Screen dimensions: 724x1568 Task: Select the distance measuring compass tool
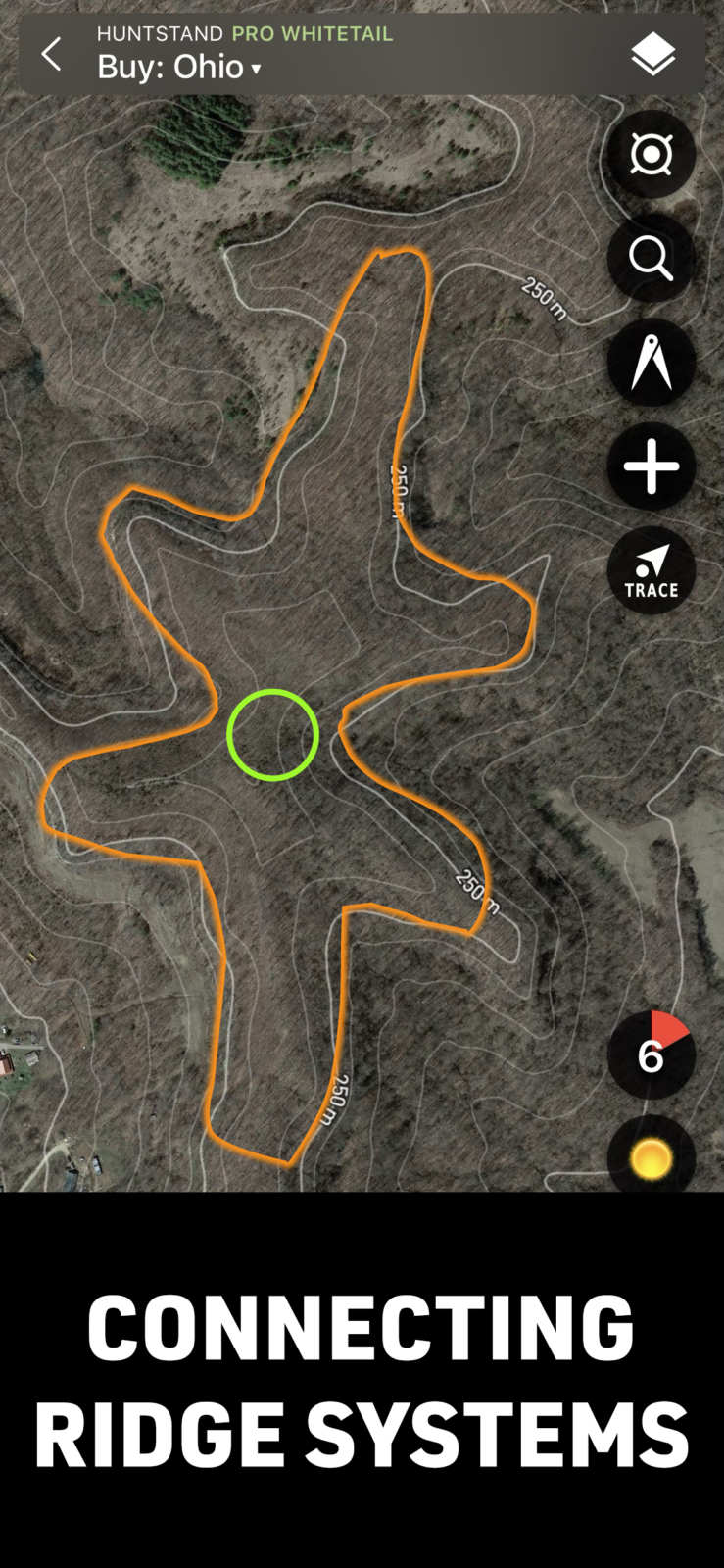[652, 364]
